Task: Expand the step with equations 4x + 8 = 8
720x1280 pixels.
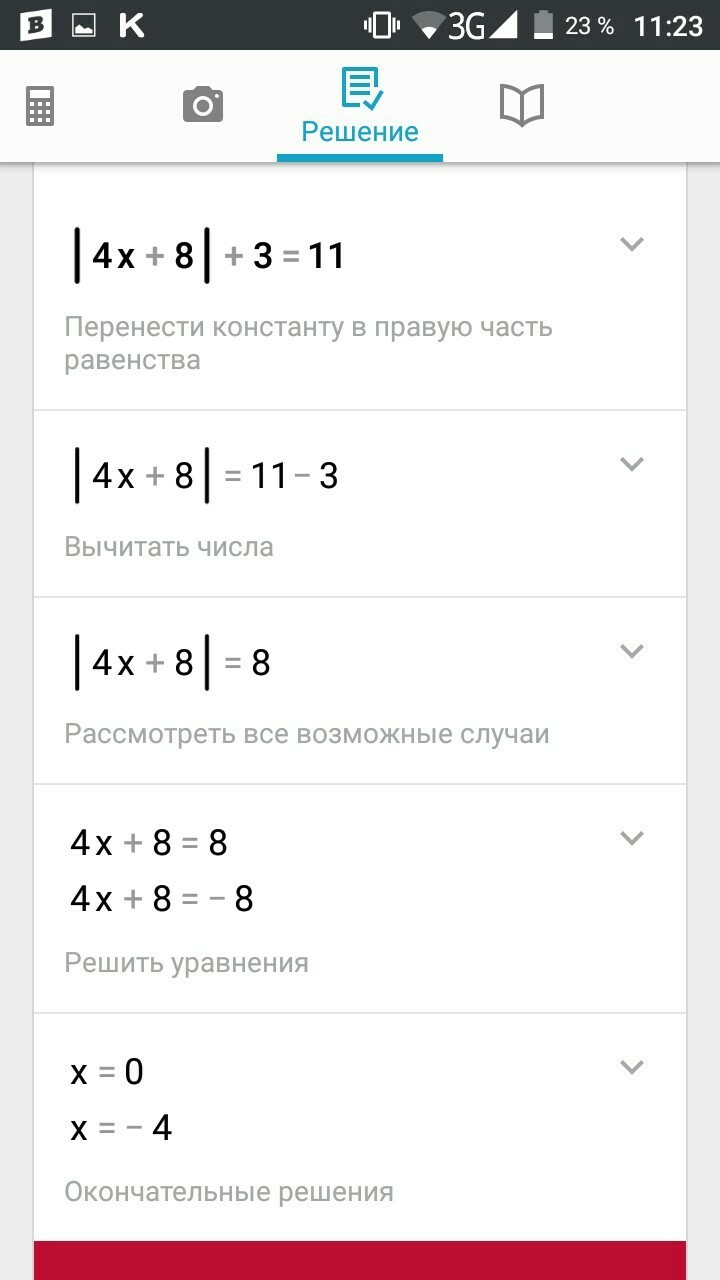Action: click(x=631, y=838)
